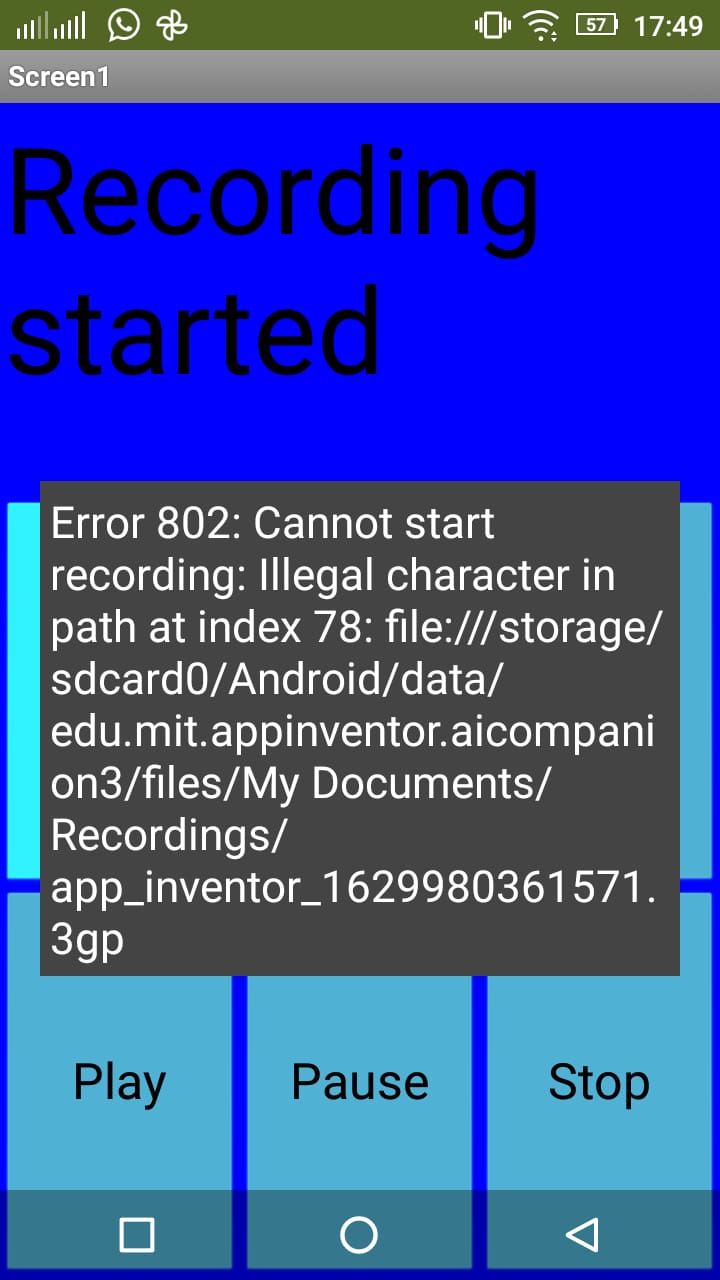Tap the fan-shaped app icon in status bar
This screenshot has height=1280, width=720.
coord(170,25)
